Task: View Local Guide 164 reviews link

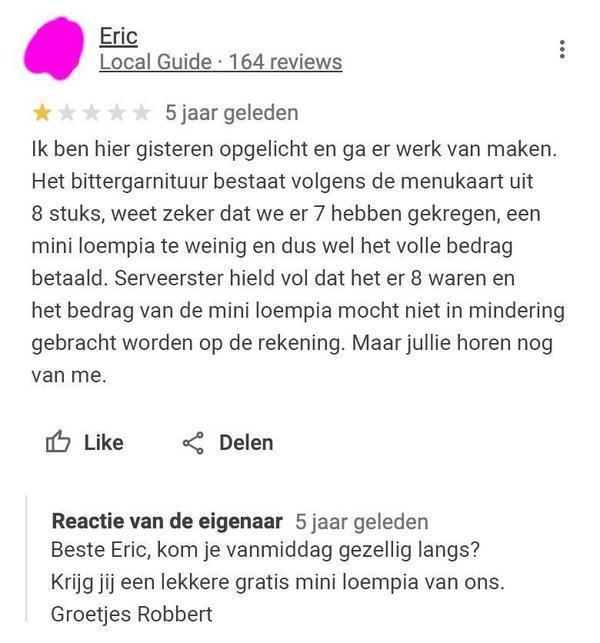Action: [x=220, y=62]
